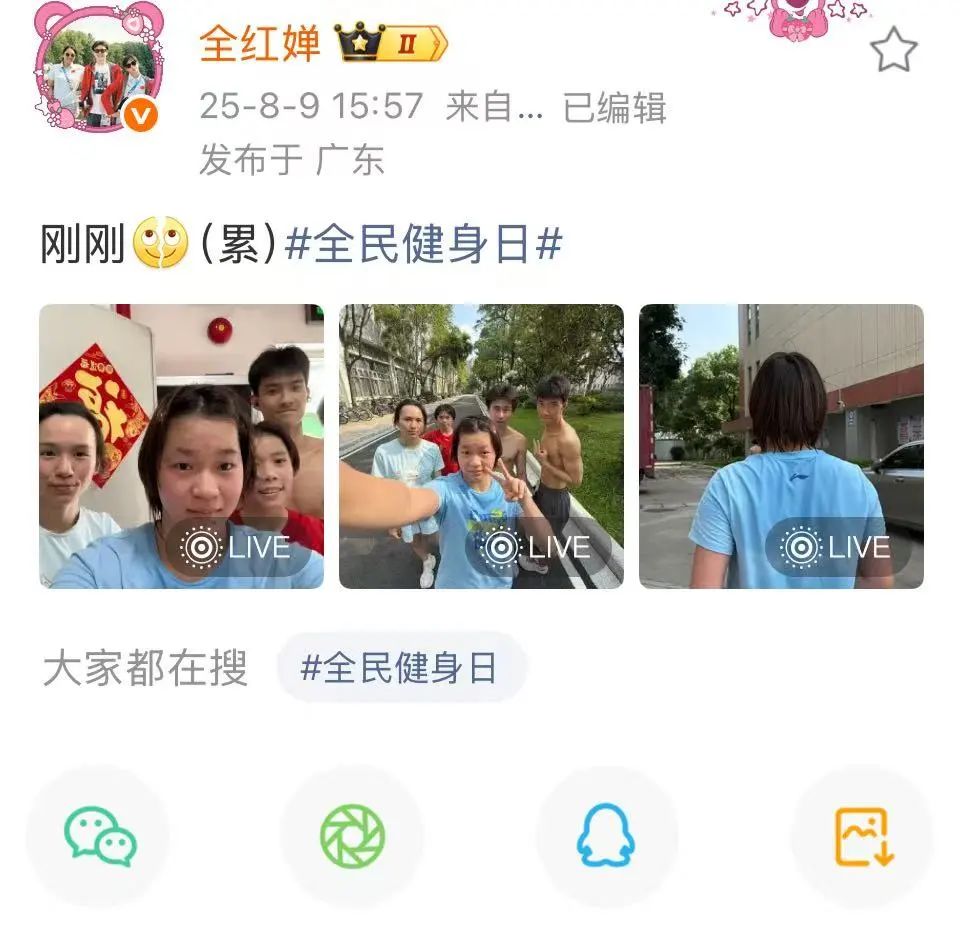The width and height of the screenshot is (960, 944).
Task: Open 全红婵's profile from the username
Action: [x=259, y=43]
